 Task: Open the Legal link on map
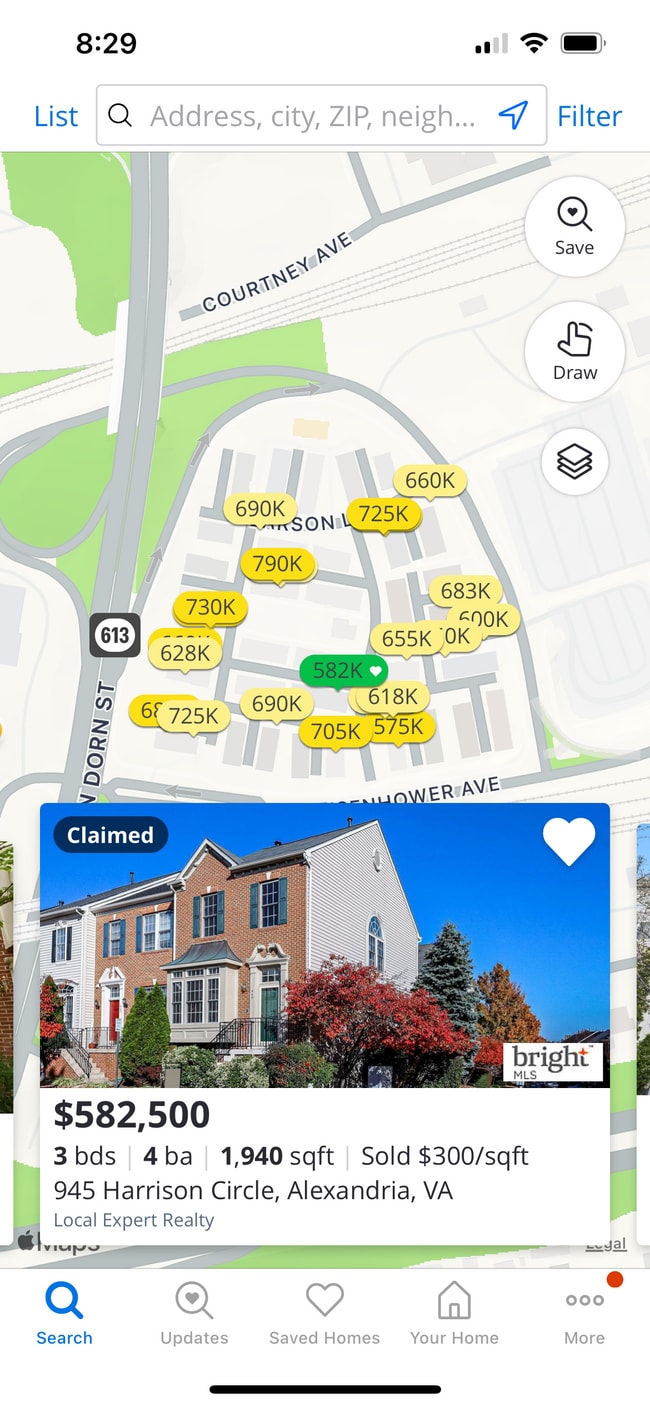[x=606, y=1244]
